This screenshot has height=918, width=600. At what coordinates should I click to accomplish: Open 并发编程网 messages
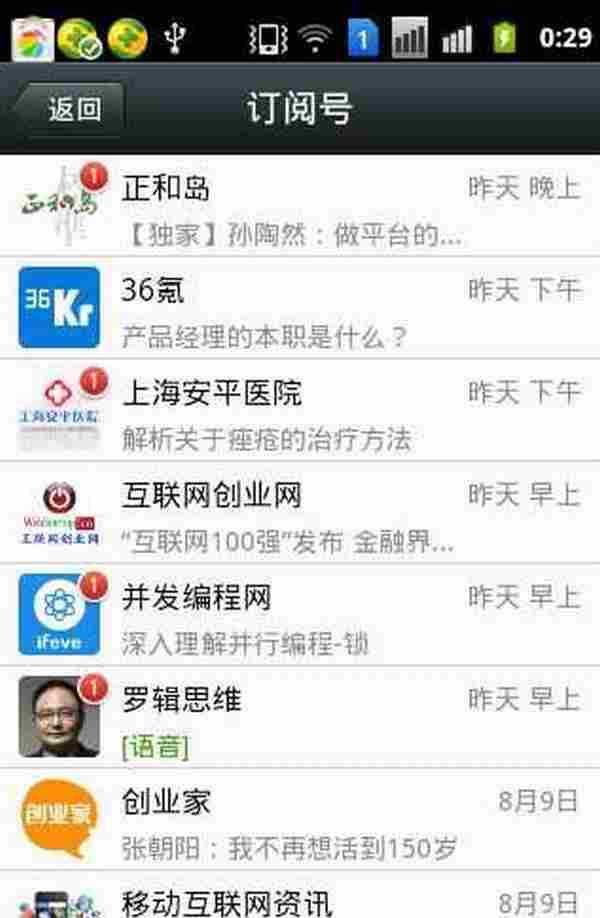pos(300,617)
